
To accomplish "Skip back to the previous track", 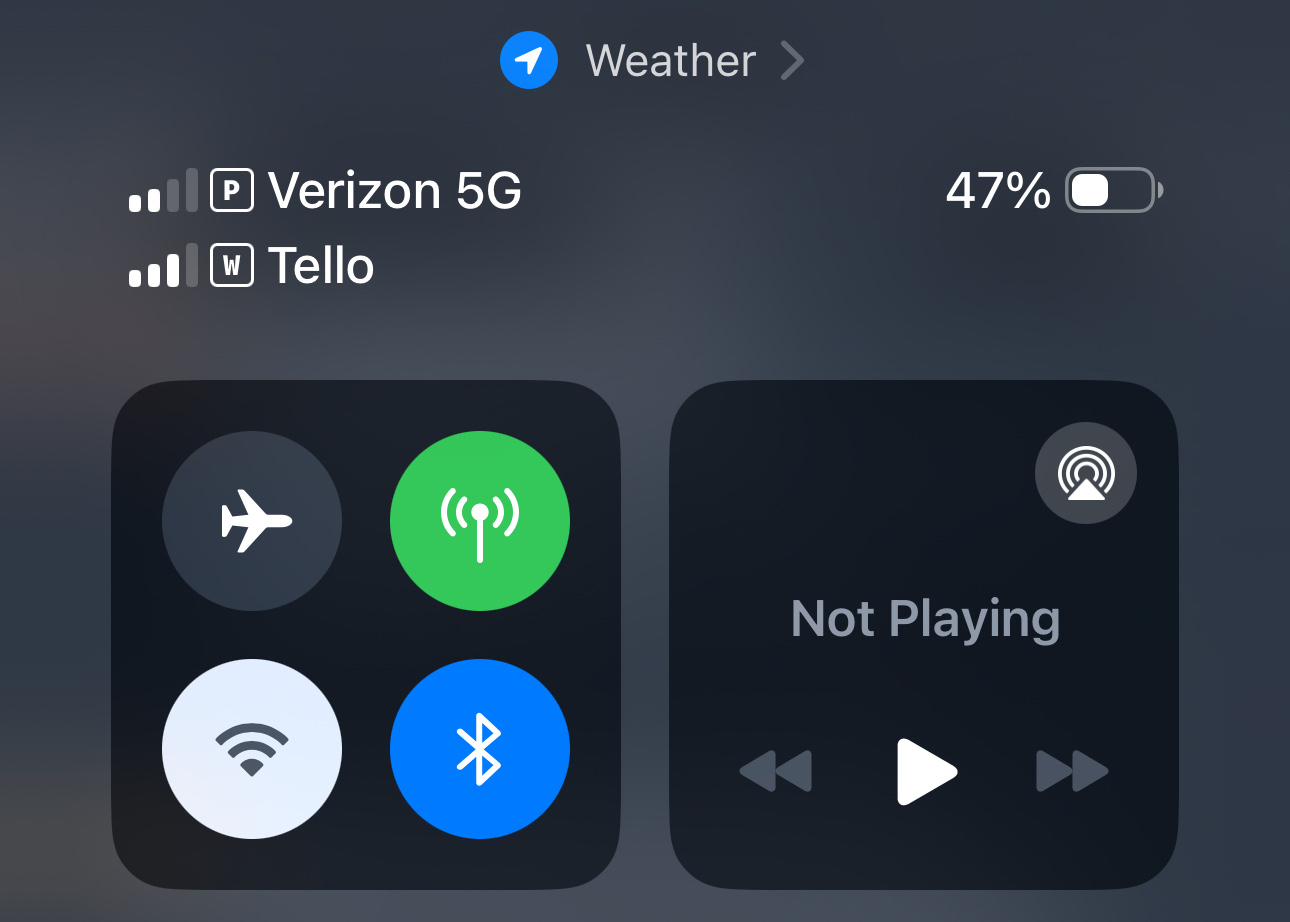I will (776, 771).
